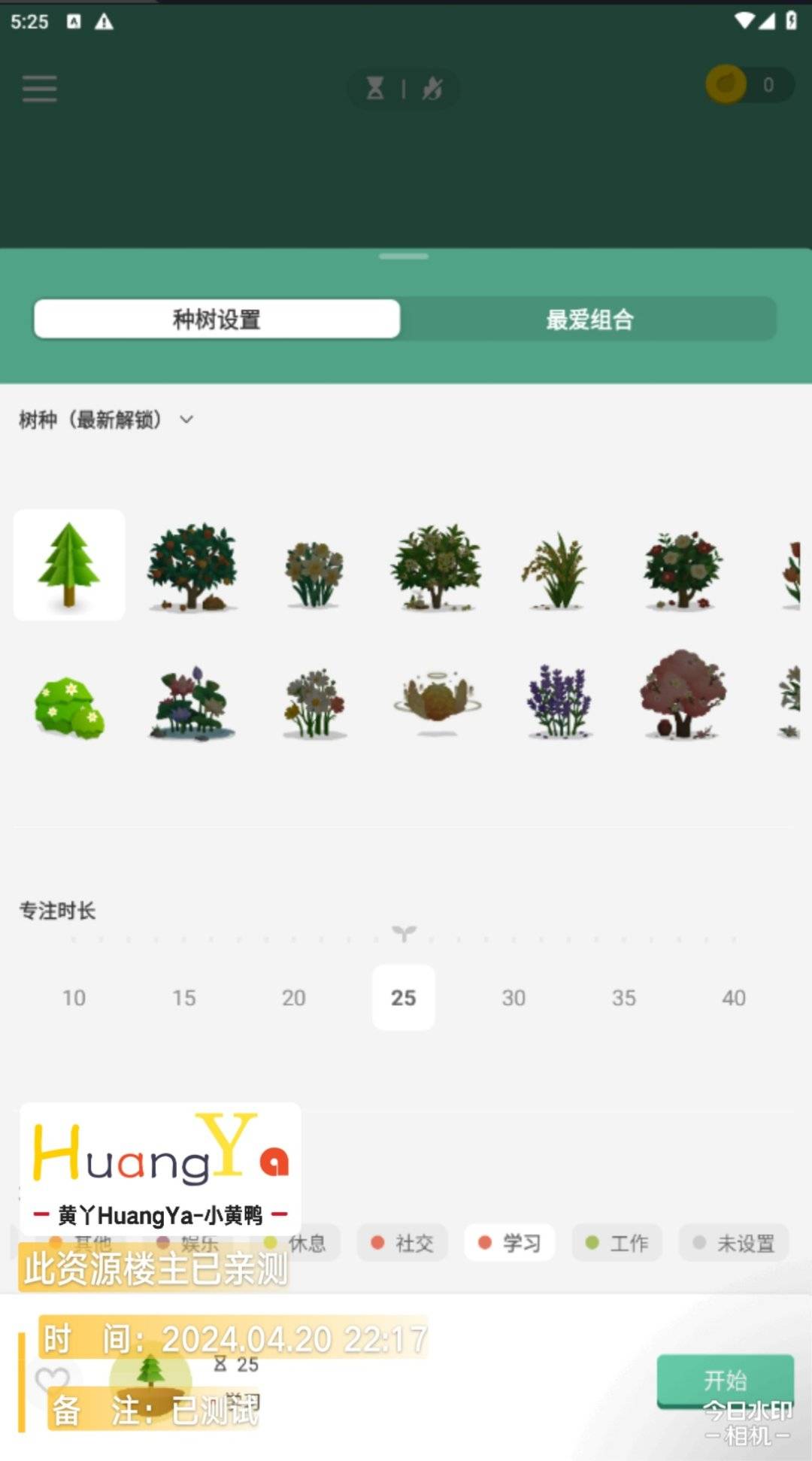The image size is (812, 1461).
Task: Set focus duration to 10 minutes
Action: pyautogui.click(x=74, y=998)
